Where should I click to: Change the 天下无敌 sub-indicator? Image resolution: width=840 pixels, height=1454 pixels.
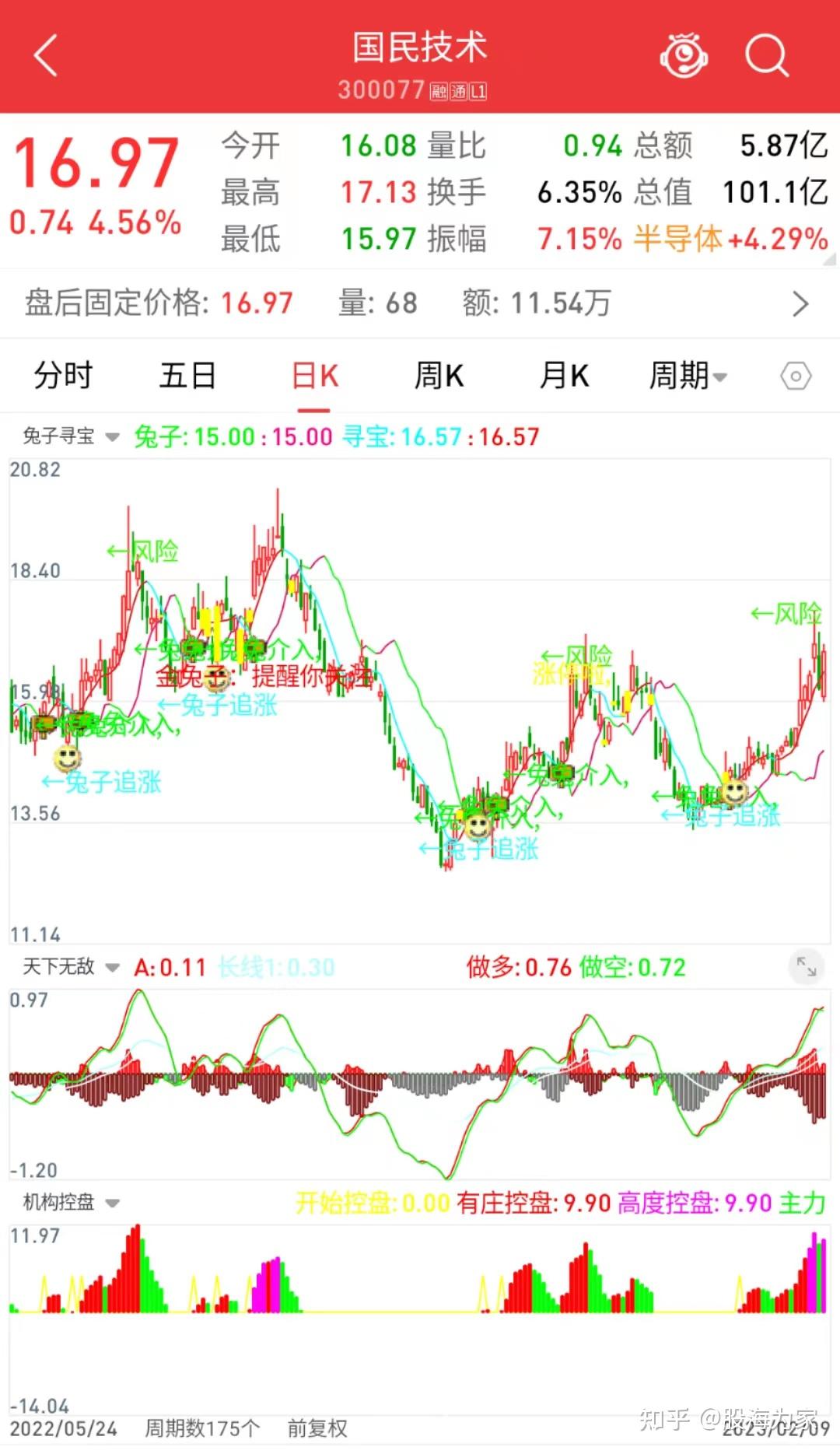pyautogui.click(x=70, y=967)
